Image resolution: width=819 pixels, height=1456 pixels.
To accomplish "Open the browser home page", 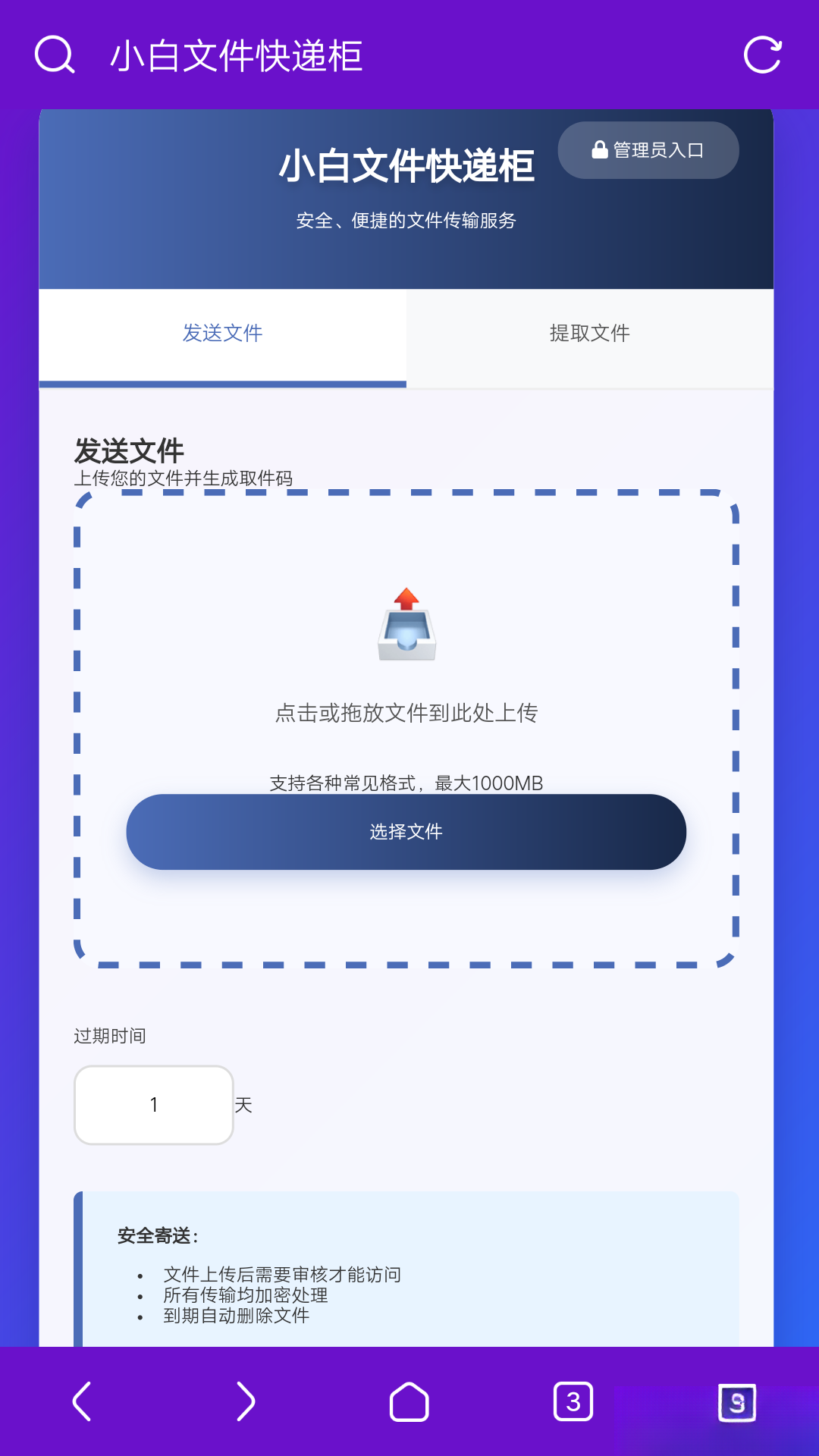I will [x=409, y=1401].
